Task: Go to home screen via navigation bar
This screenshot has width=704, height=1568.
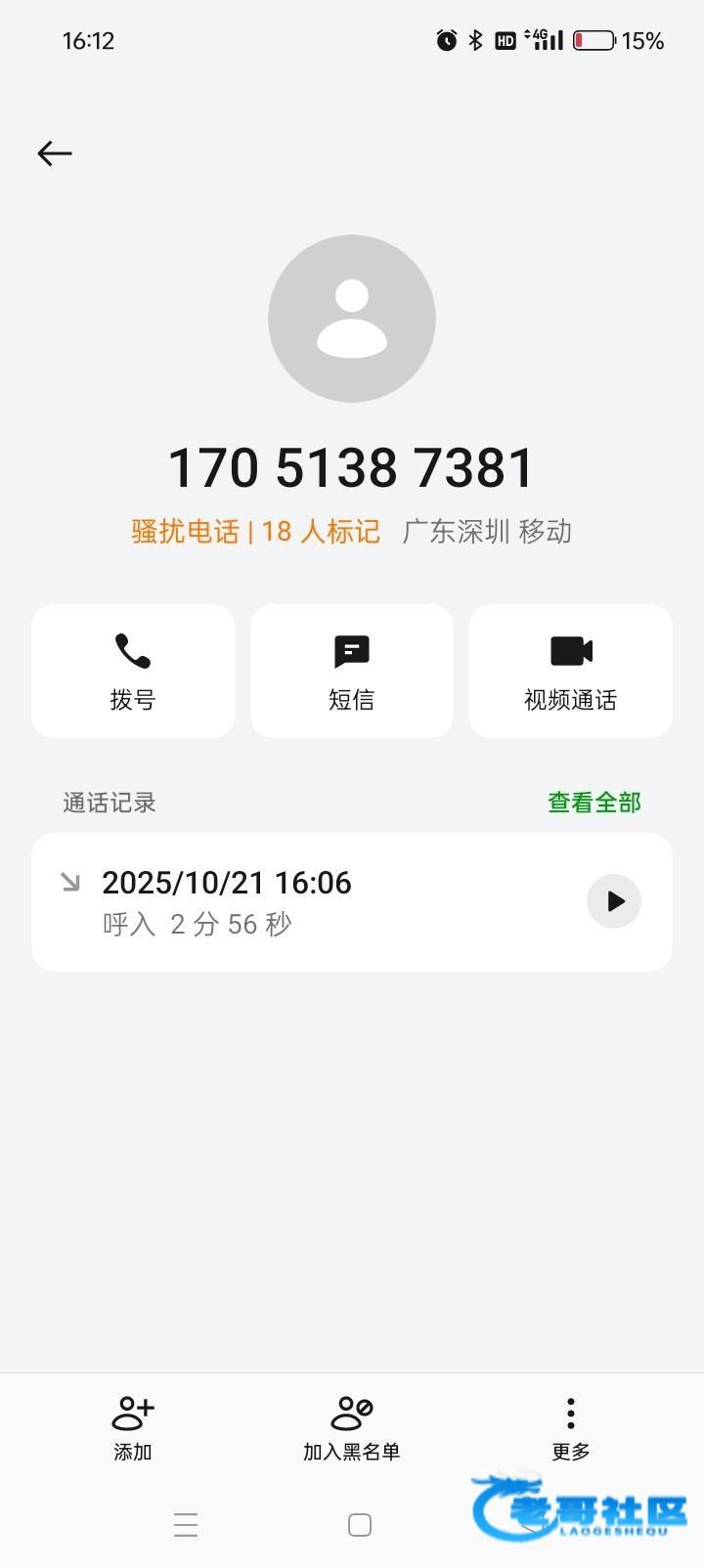Action: tap(360, 1525)
